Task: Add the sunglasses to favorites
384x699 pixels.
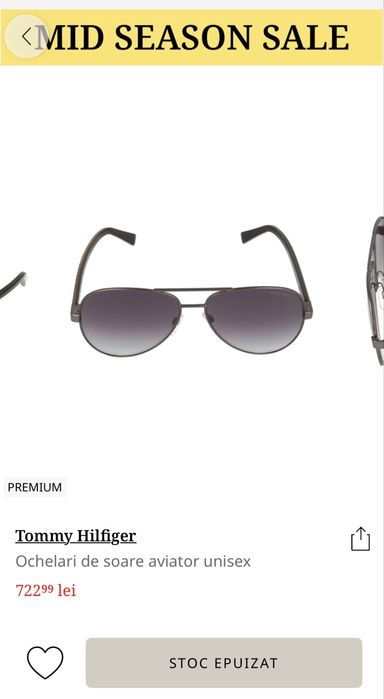Action: click(x=45, y=662)
